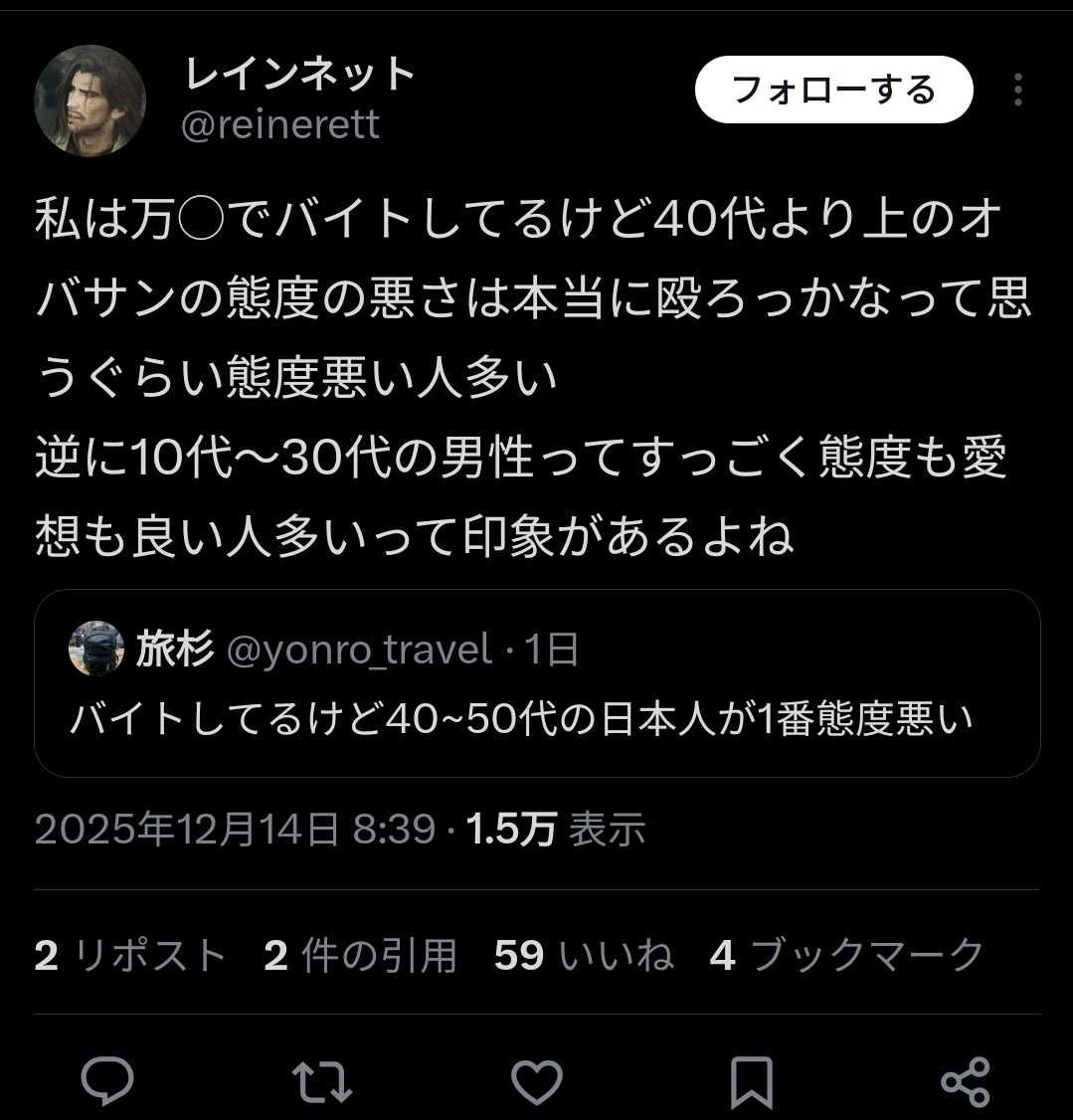
Task: Like the tweet using the heart icon
Action: (x=536, y=1080)
